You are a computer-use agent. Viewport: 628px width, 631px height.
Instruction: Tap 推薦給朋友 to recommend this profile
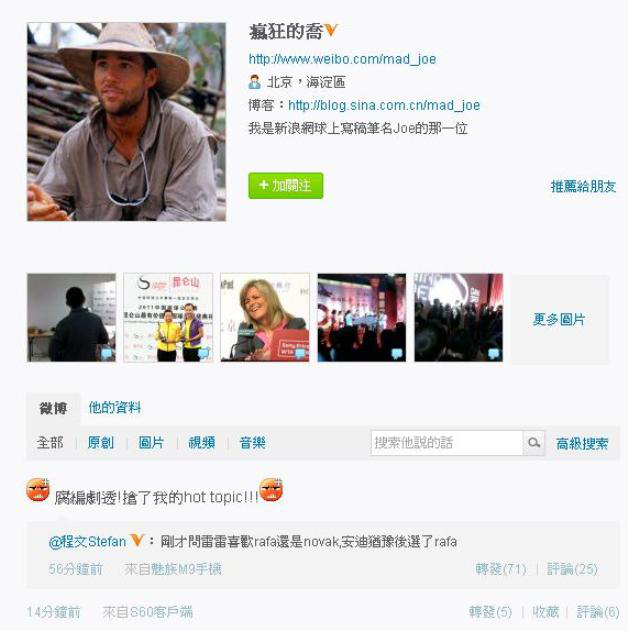[x=583, y=187]
